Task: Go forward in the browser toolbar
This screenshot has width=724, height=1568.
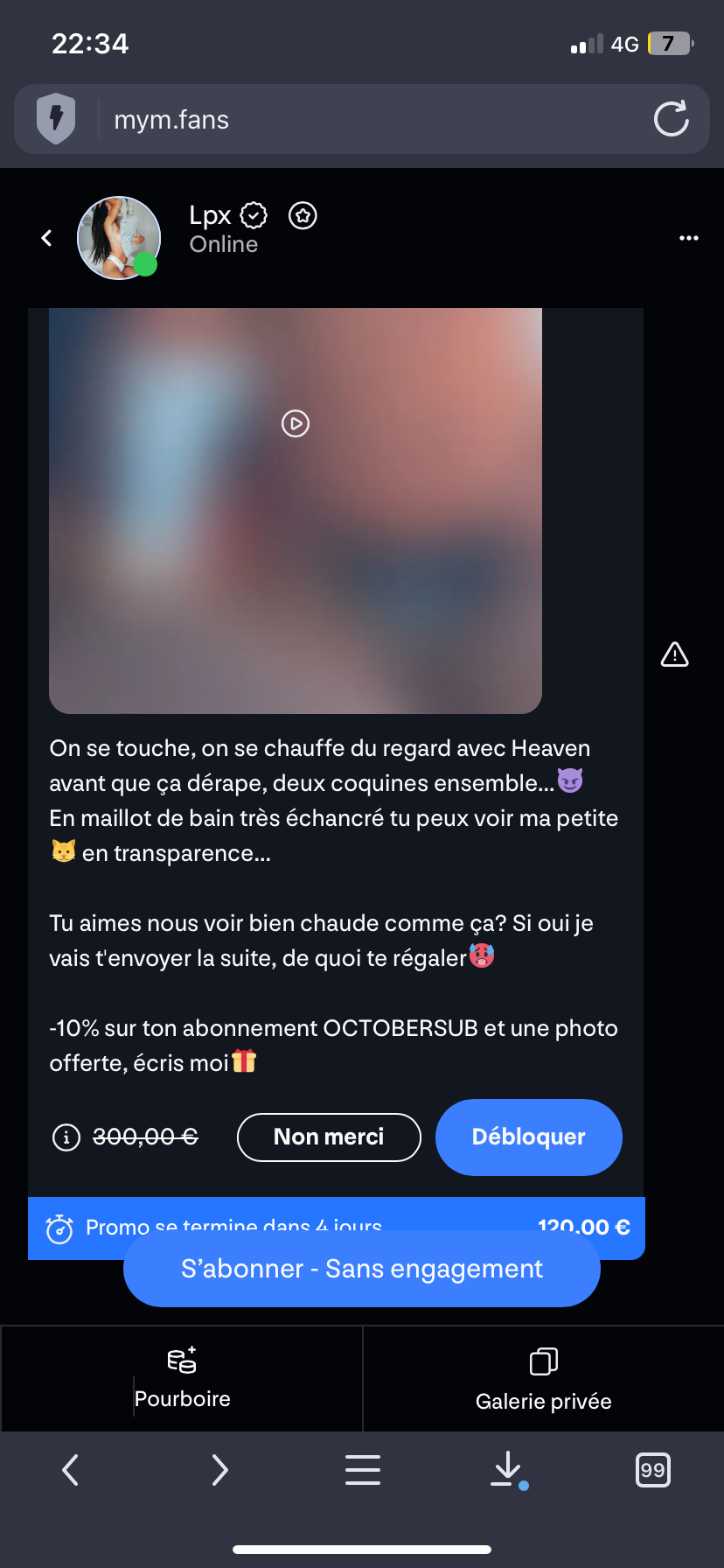Action: (x=219, y=1470)
